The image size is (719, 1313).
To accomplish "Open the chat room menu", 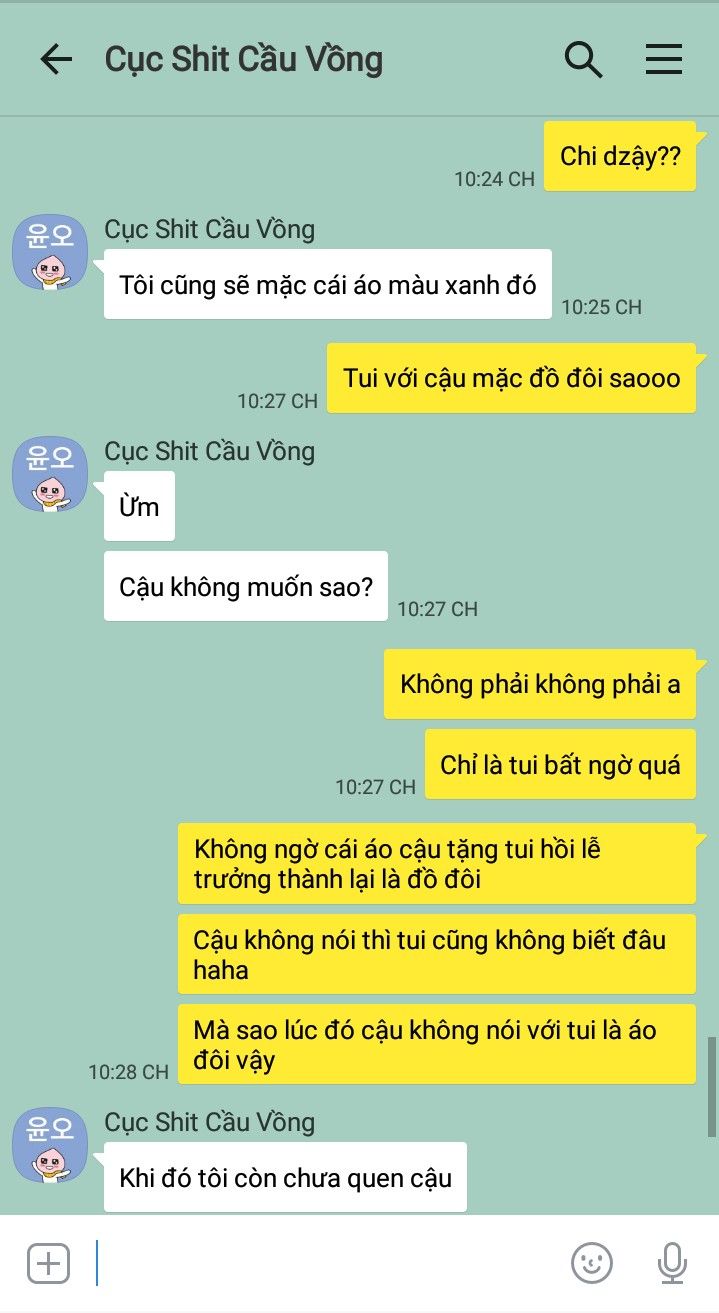I will [x=663, y=60].
